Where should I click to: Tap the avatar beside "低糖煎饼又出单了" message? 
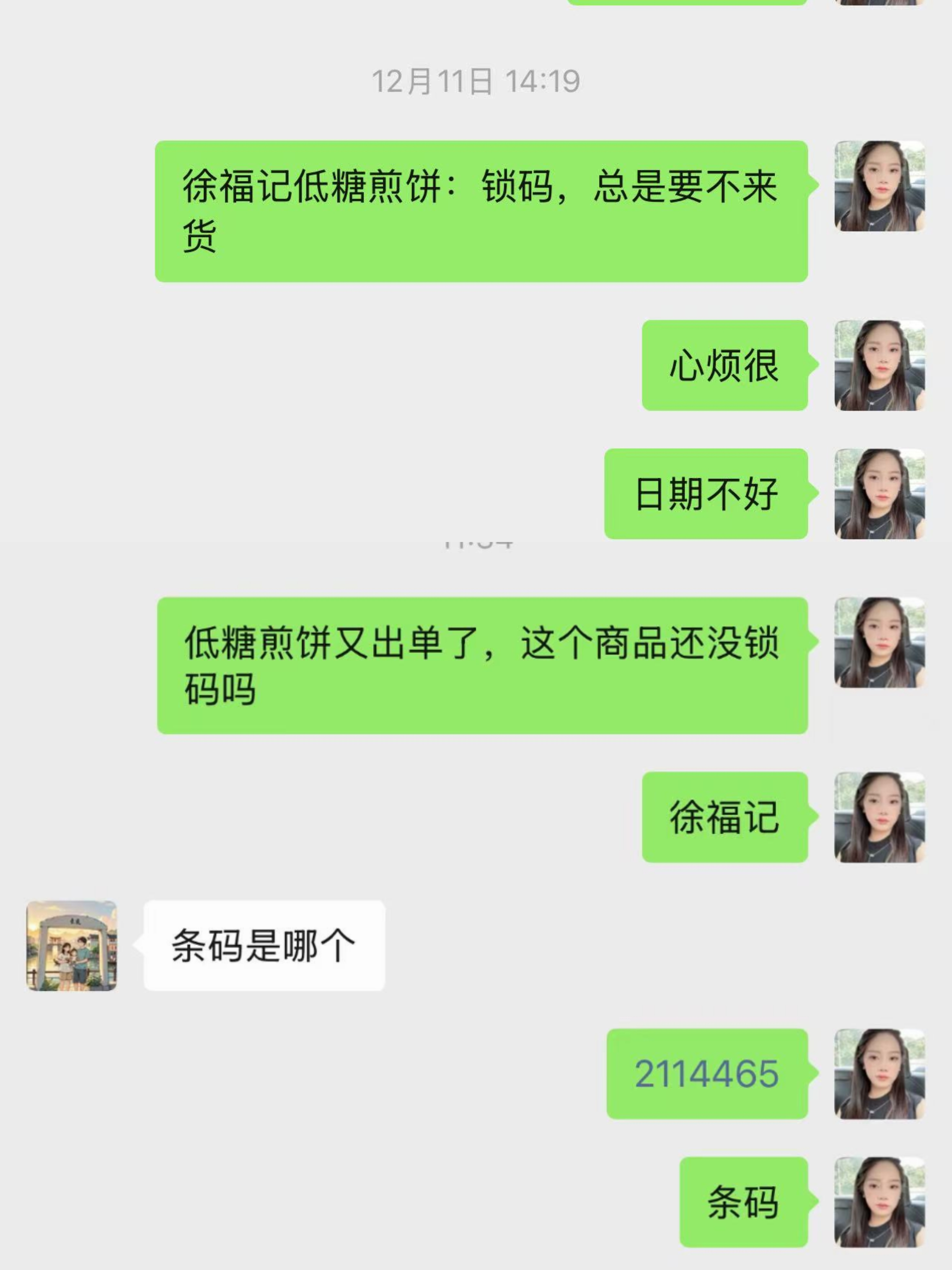pyautogui.click(x=879, y=642)
